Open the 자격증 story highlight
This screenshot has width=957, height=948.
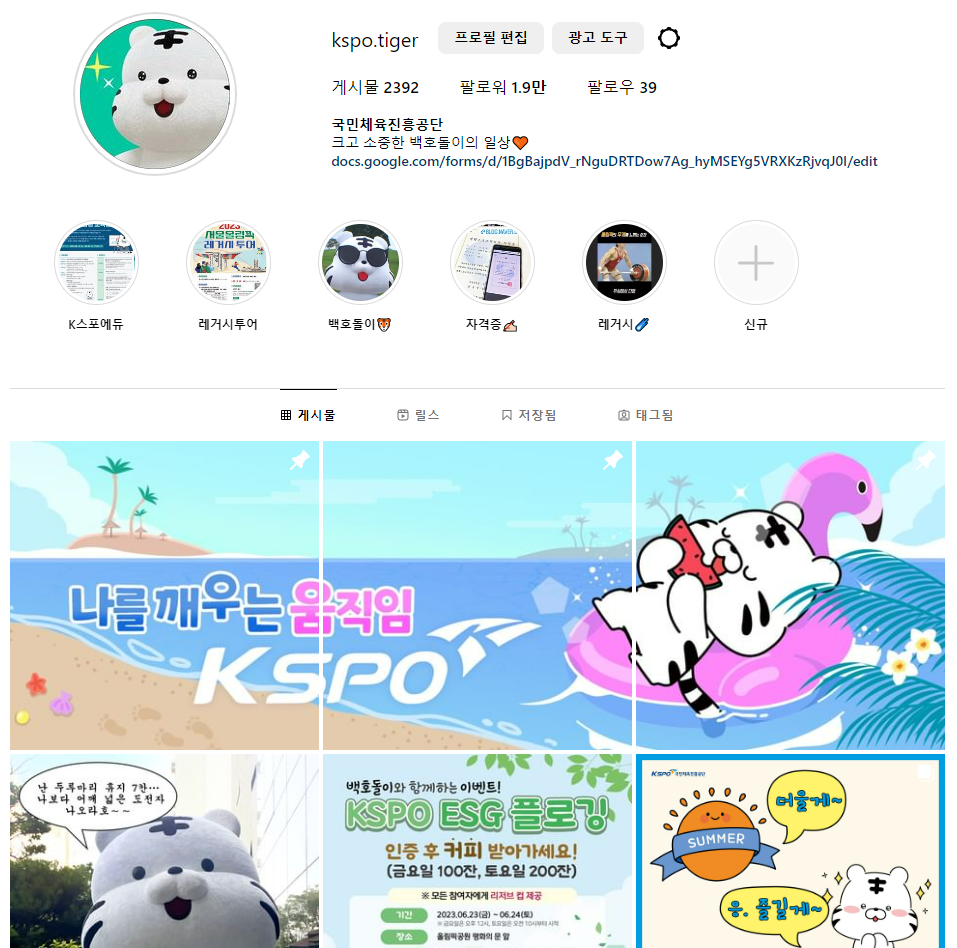492,263
